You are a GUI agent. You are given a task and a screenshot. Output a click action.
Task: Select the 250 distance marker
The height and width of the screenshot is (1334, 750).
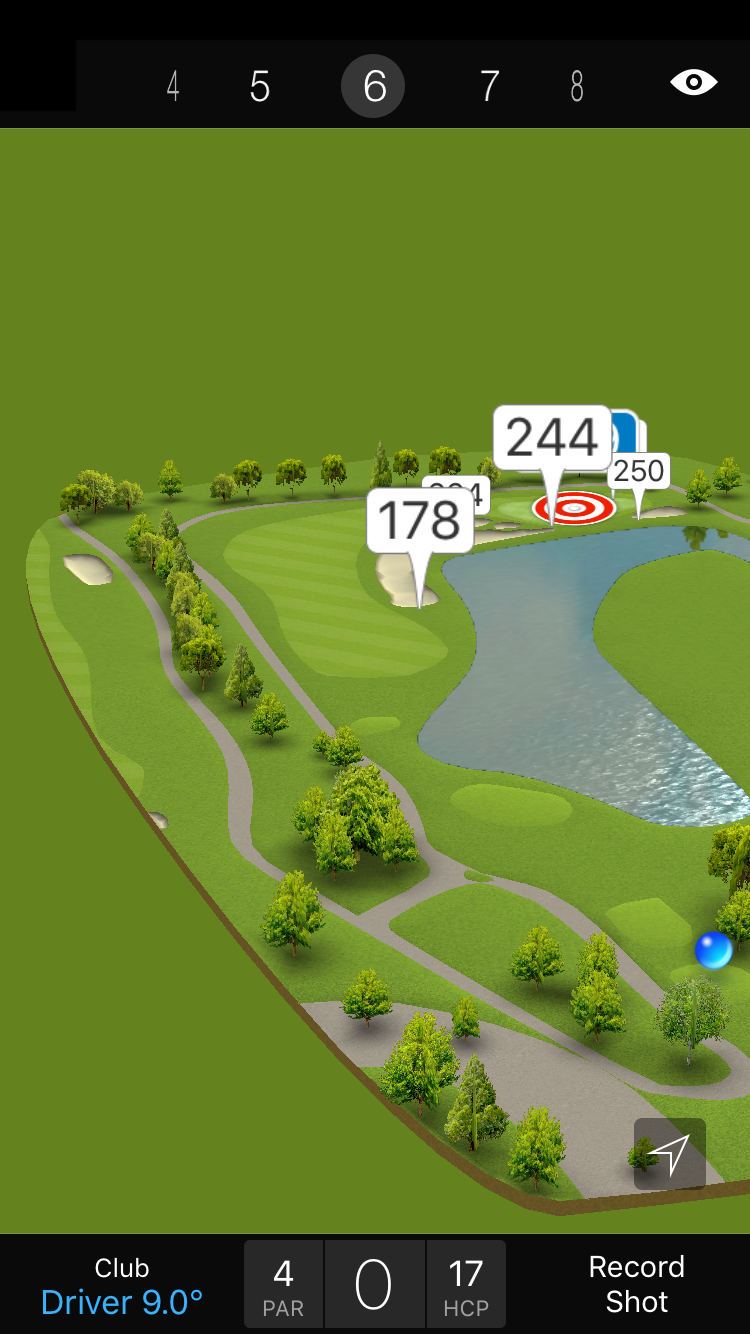point(639,471)
